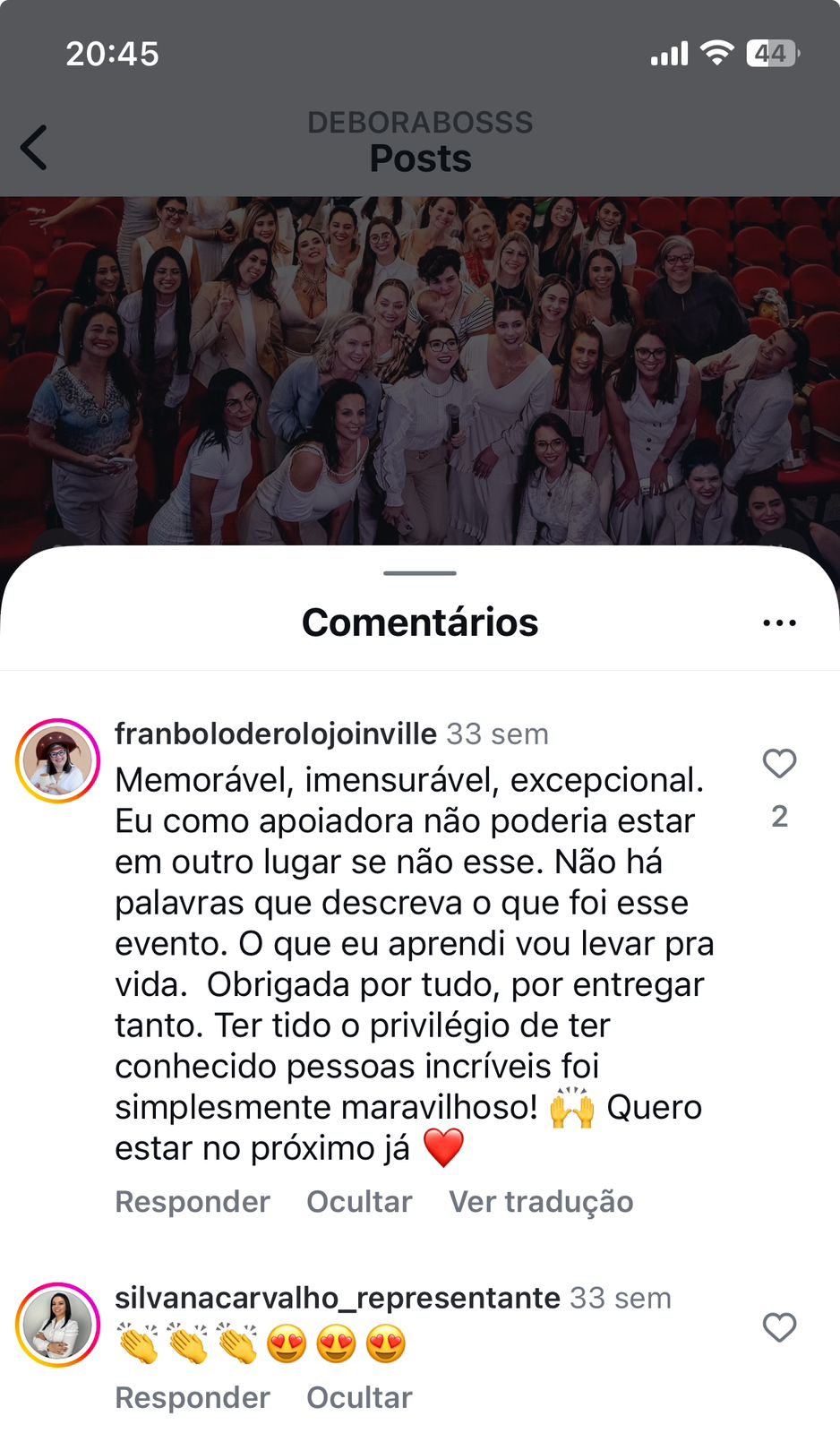Like franboloderolojoinville's comment
840x1433 pixels.
coord(779,764)
